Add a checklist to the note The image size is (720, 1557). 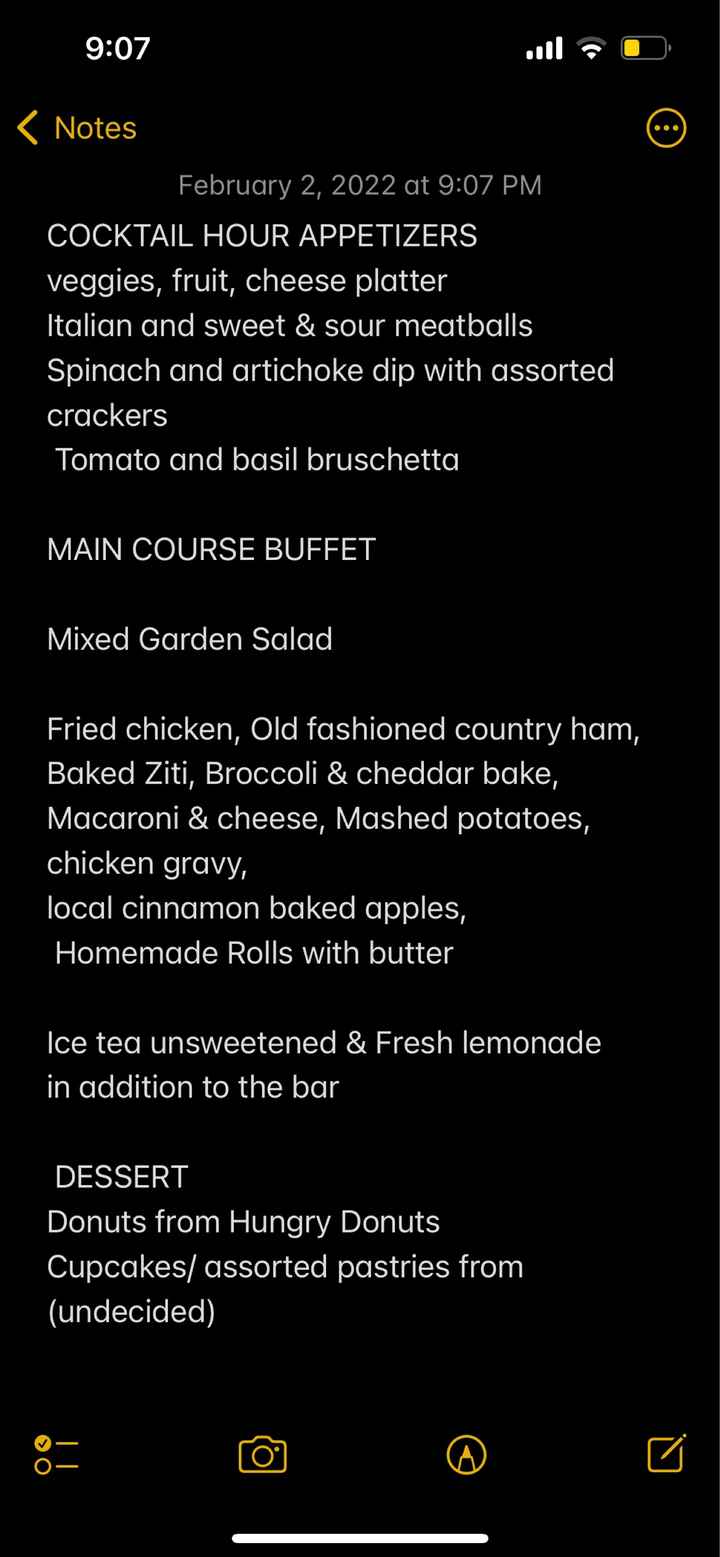coord(56,1454)
